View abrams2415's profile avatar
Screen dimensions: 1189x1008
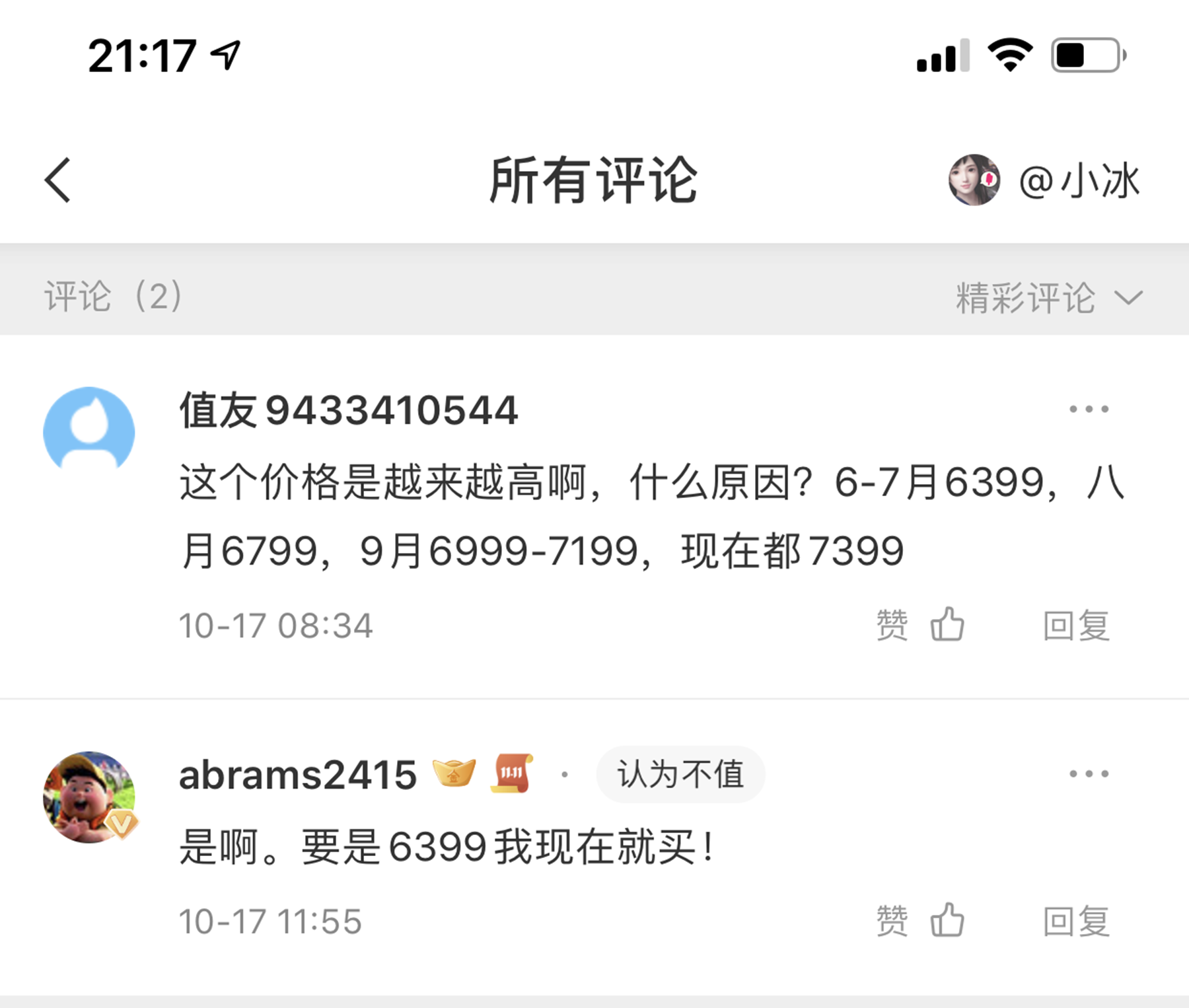(89, 797)
